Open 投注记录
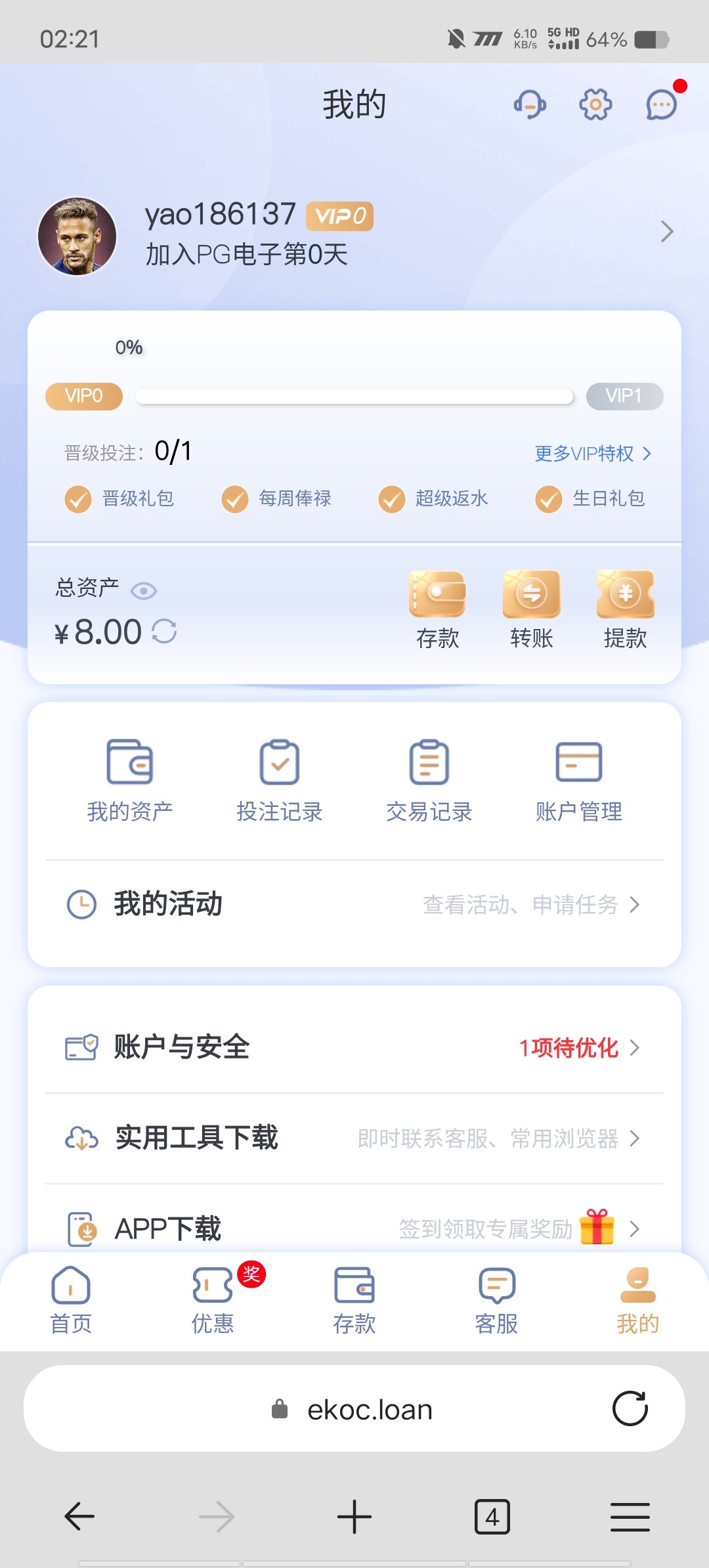709x1568 pixels. point(280,781)
